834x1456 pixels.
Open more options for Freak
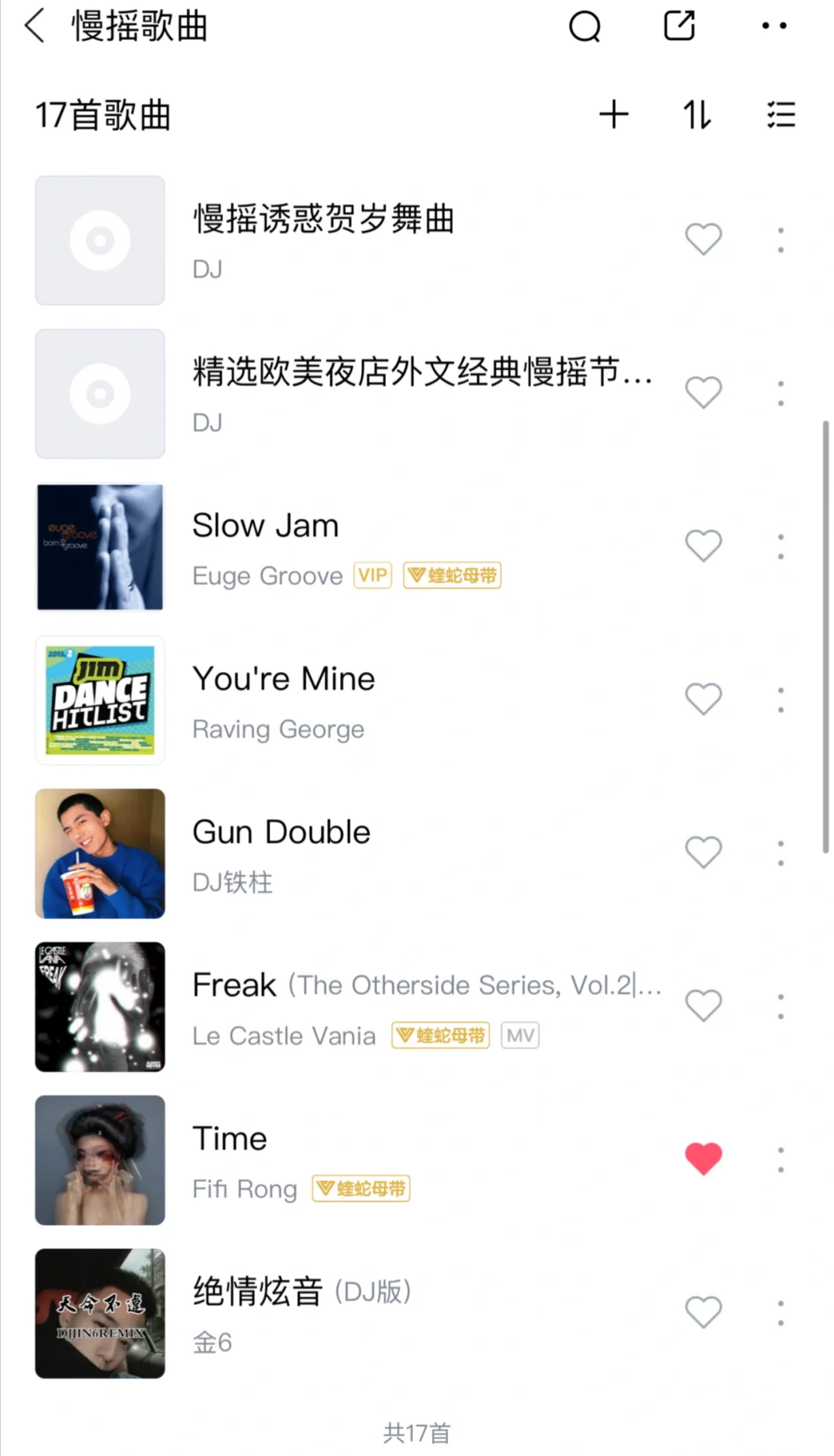(781, 1006)
